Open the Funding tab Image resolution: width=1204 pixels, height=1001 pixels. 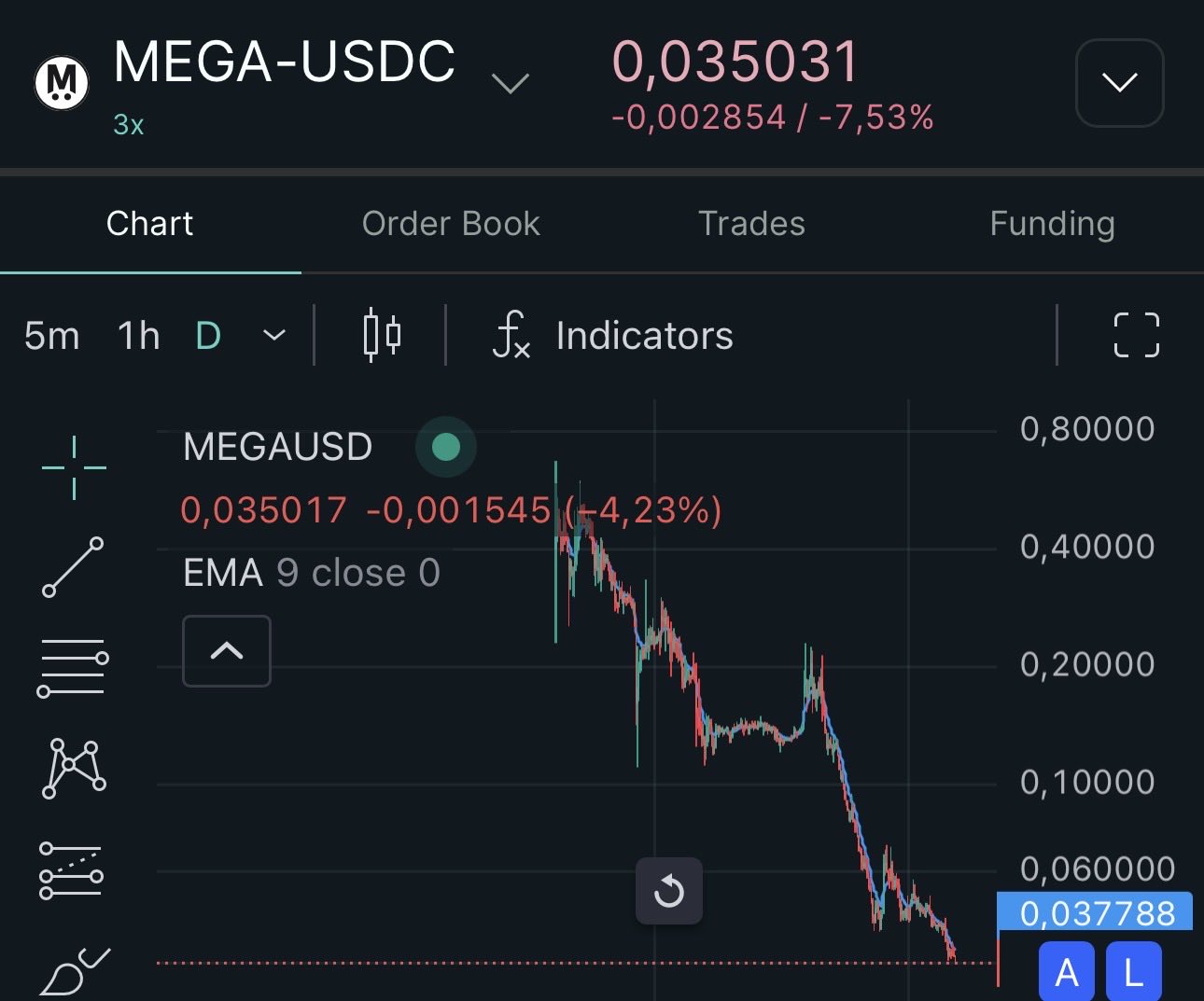click(x=1052, y=224)
